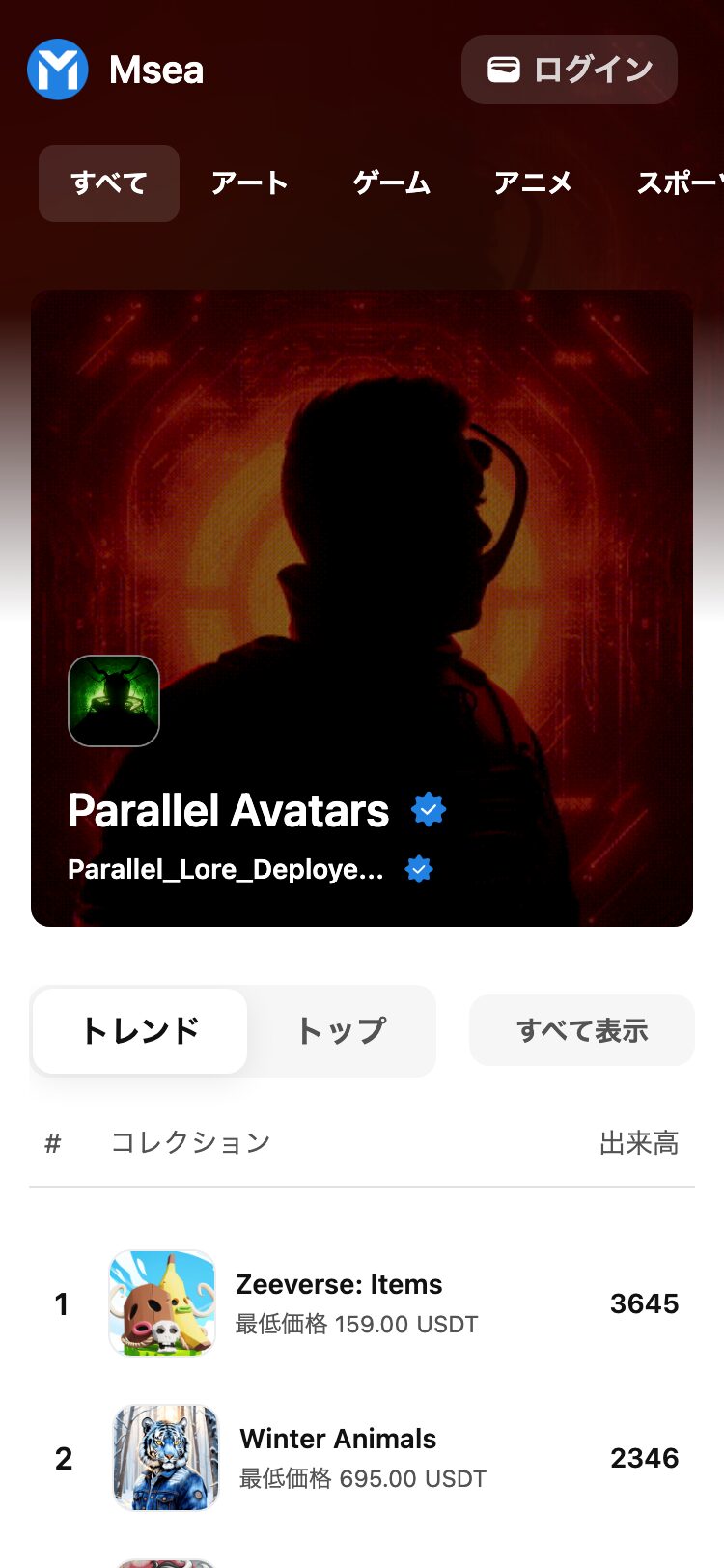Viewport: 724px width, 1568px height.
Task: Open the ゲーム category tab
Action: click(x=391, y=182)
